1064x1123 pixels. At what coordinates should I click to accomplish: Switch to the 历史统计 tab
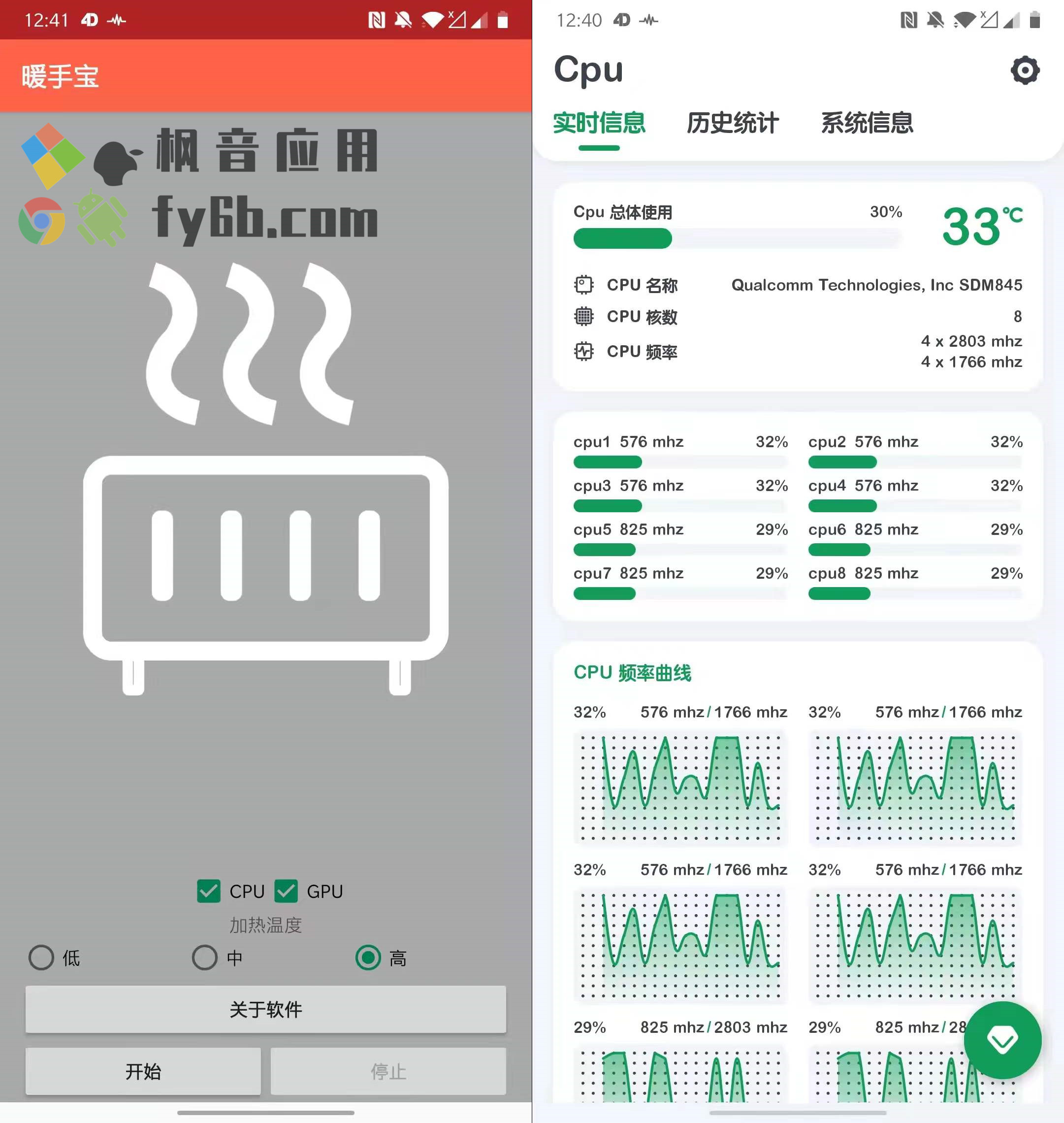(732, 123)
